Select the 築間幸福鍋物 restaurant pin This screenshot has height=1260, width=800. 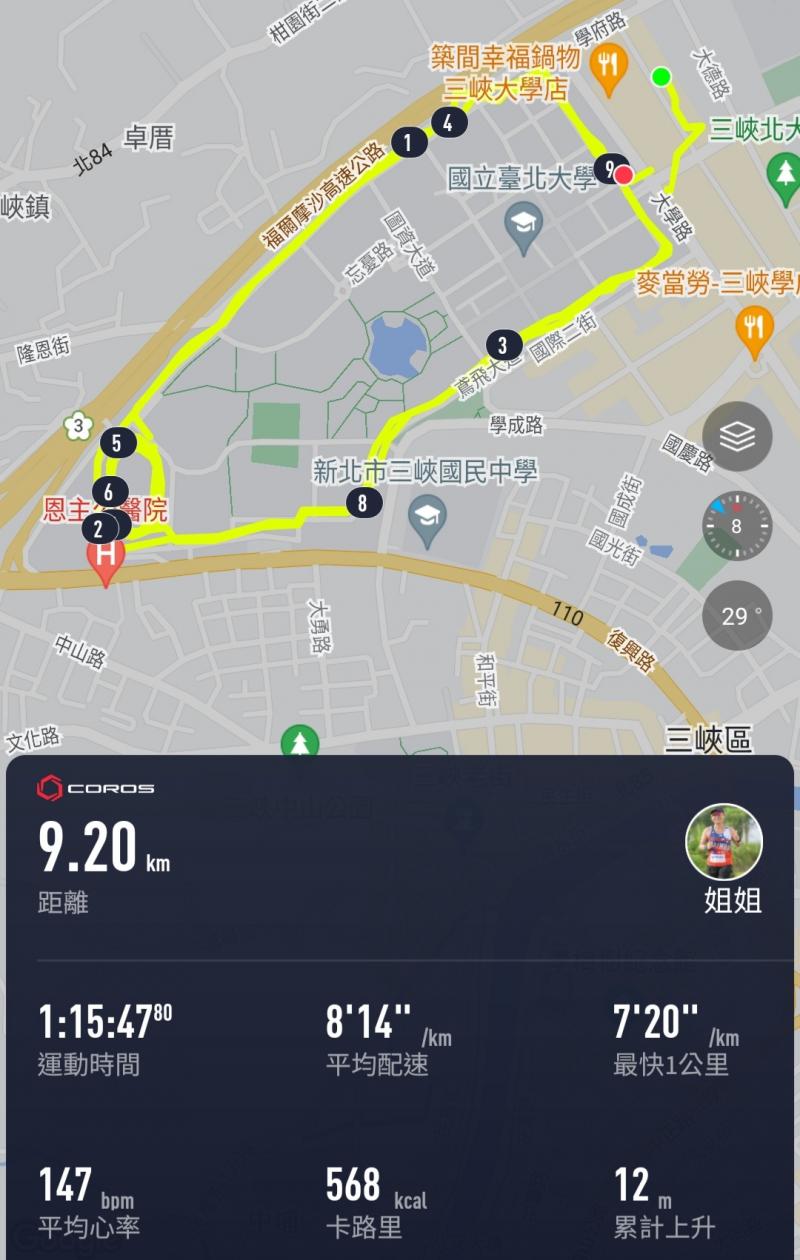[607, 68]
